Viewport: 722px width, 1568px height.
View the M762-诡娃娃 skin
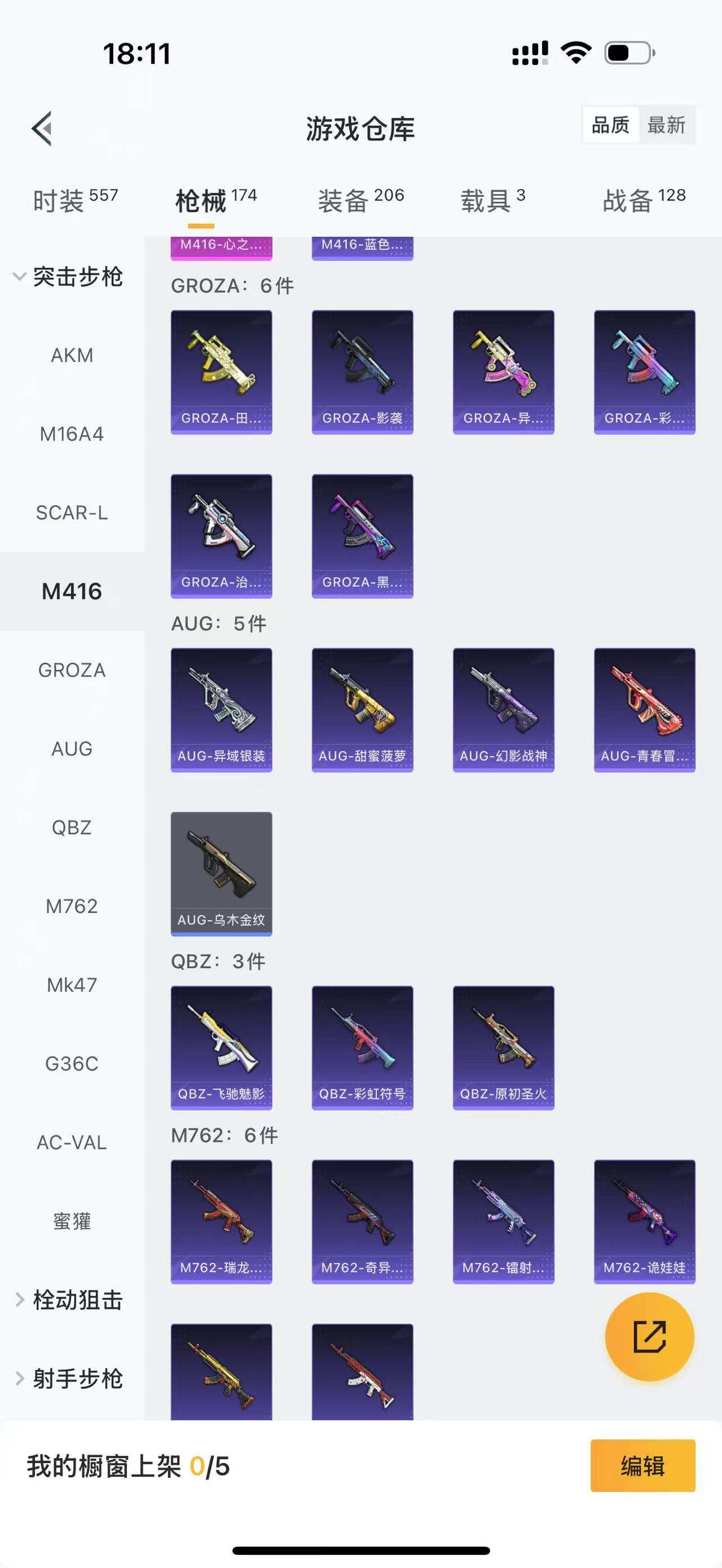coord(644,1221)
